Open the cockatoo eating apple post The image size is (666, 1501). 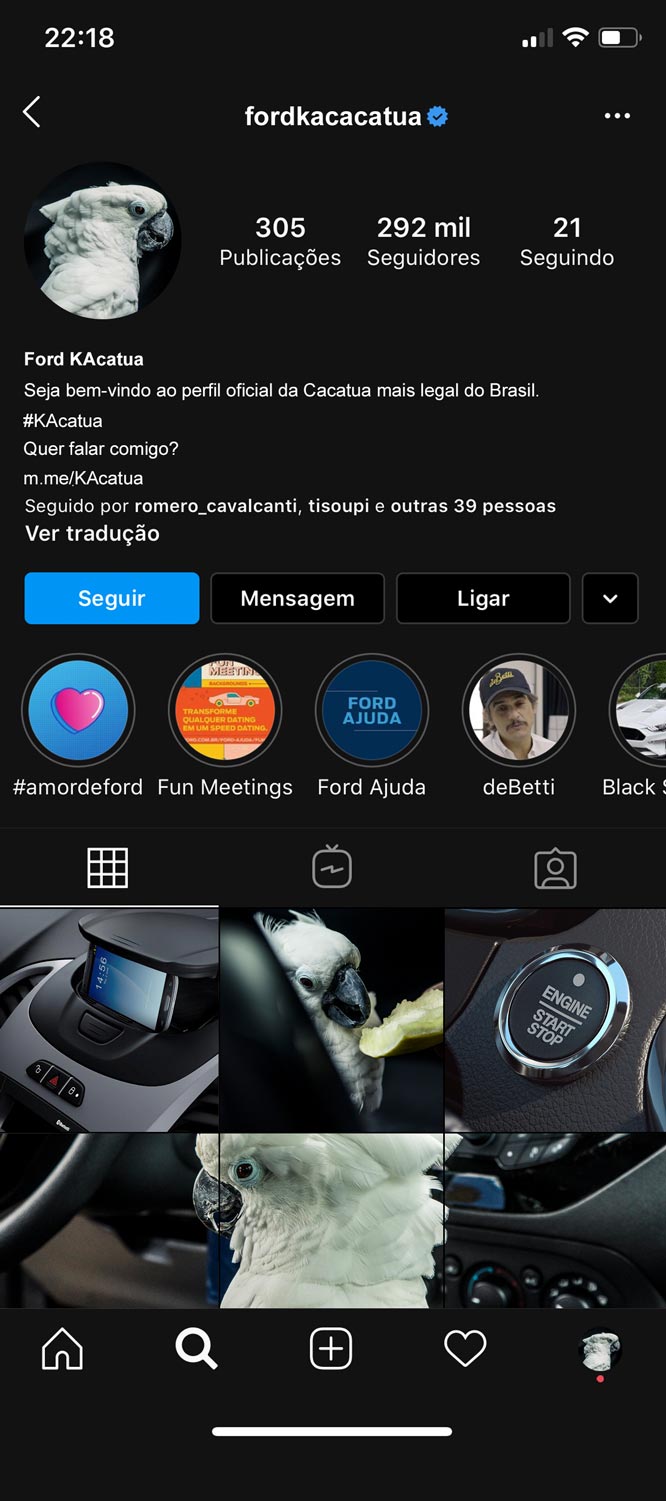[332, 1020]
